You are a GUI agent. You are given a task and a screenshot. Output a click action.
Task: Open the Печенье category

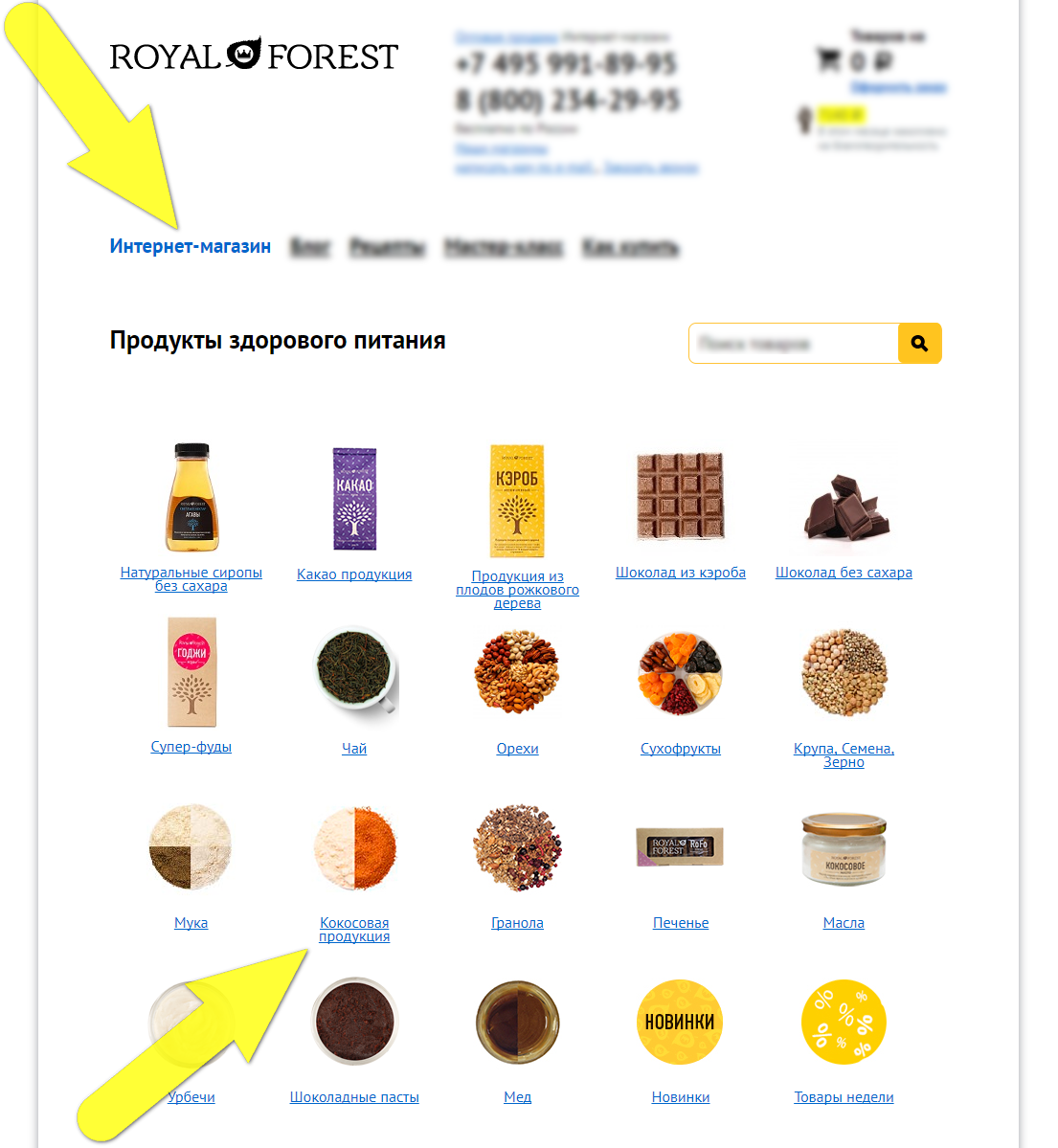(x=680, y=923)
